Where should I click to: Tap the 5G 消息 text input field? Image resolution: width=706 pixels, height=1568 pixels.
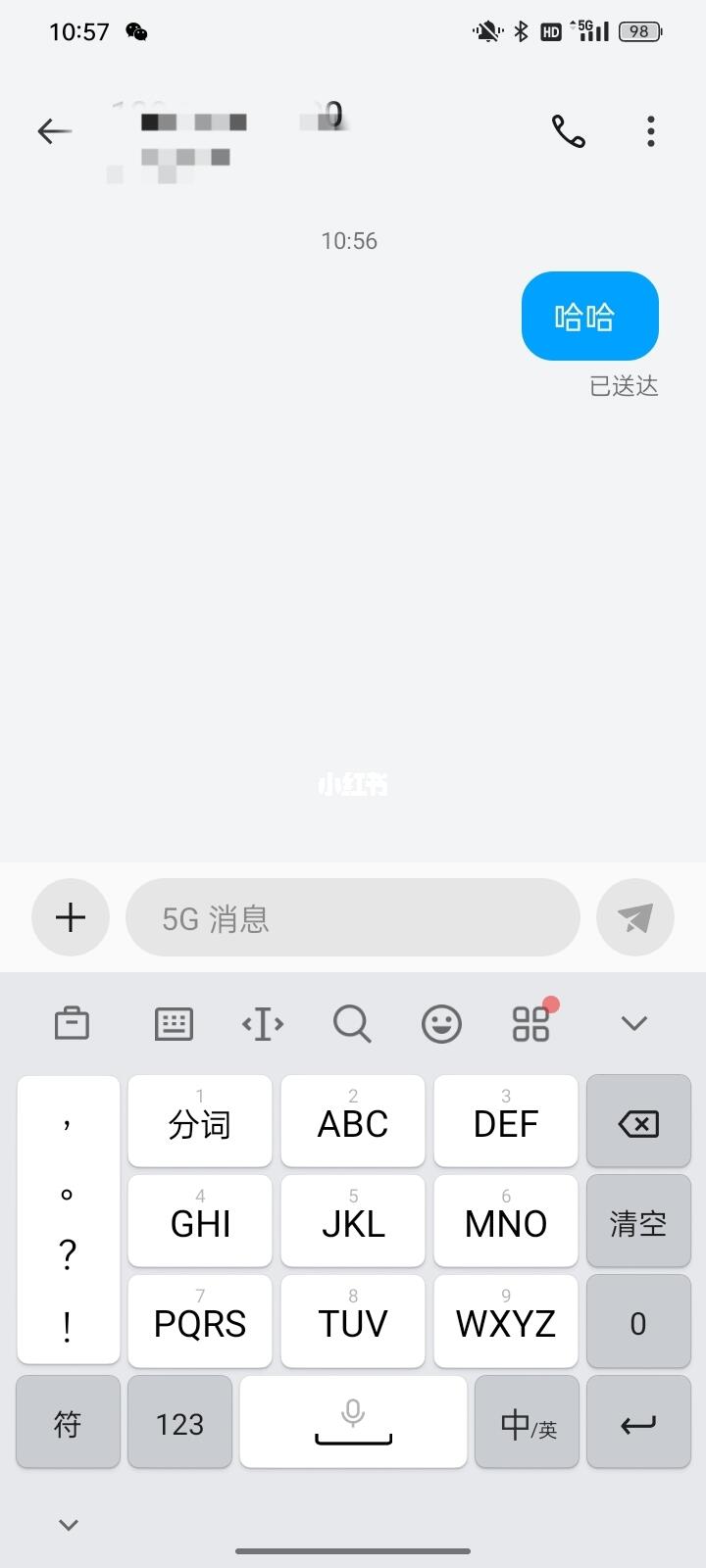[353, 917]
